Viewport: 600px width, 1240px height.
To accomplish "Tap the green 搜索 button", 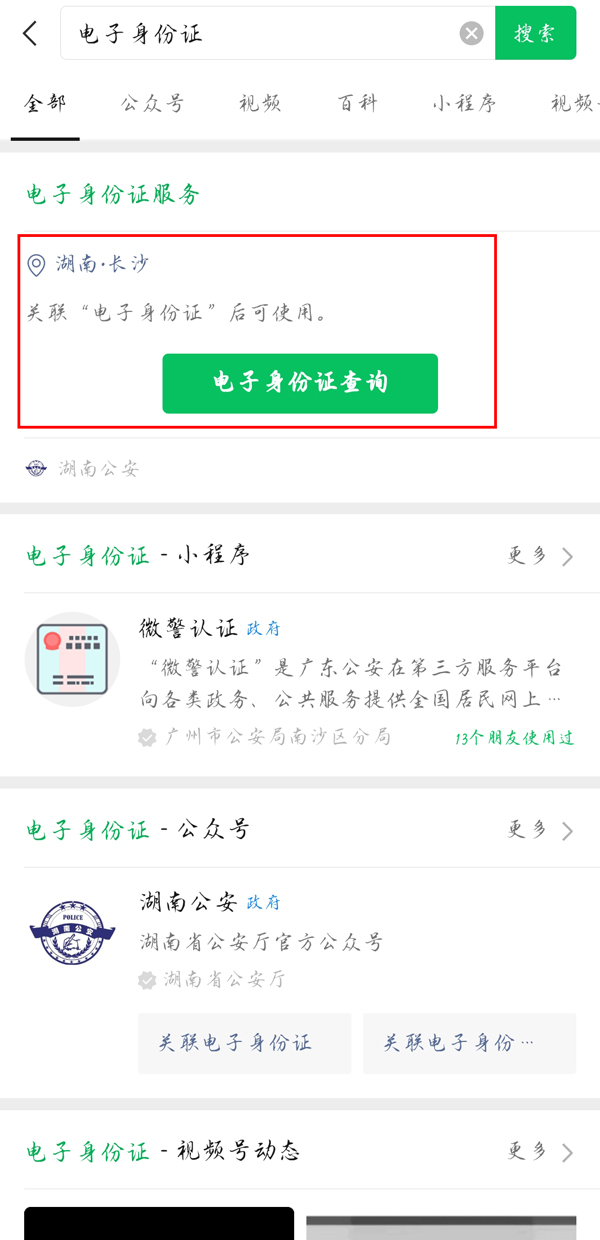I will click(535, 33).
